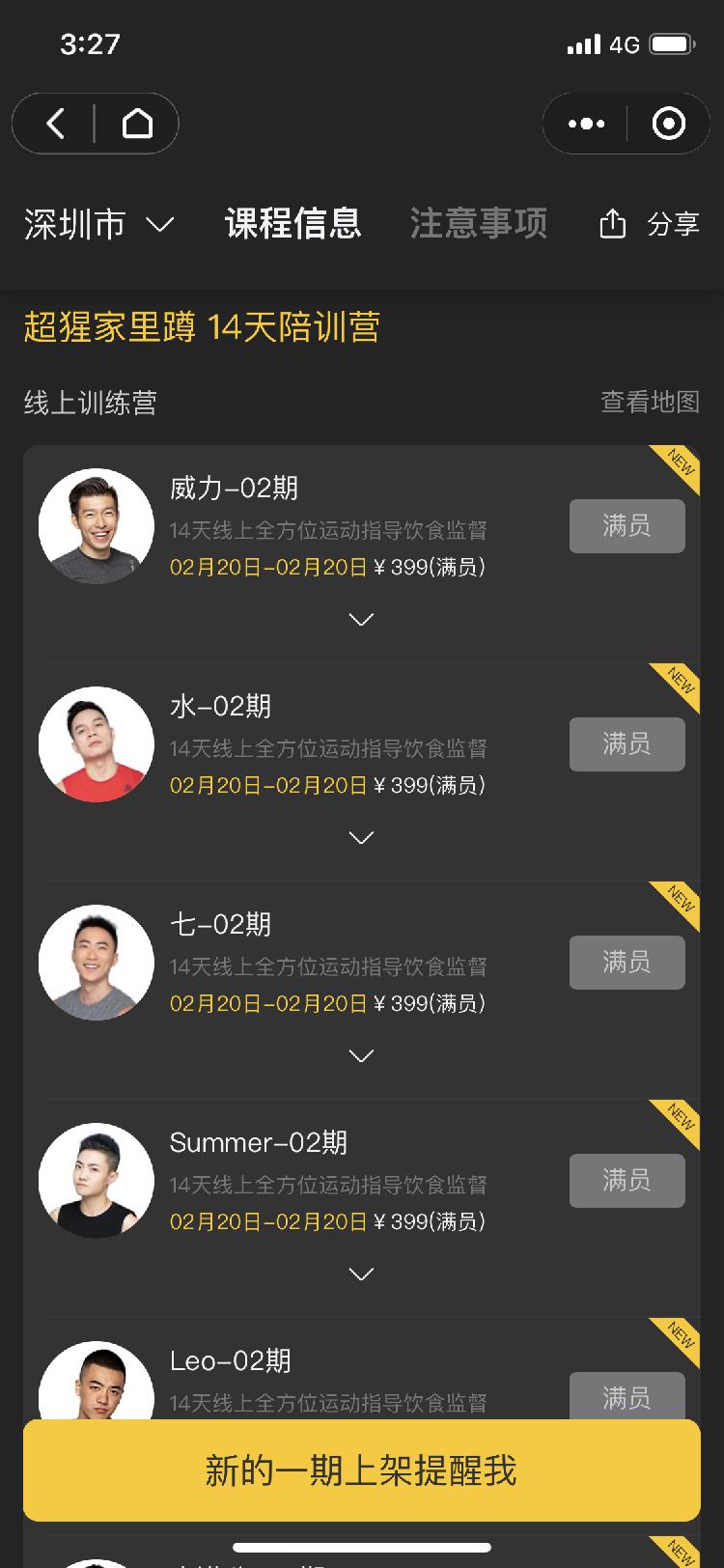Open 查看地图 to view the map
This screenshot has width=724, height=1568.
652,403
